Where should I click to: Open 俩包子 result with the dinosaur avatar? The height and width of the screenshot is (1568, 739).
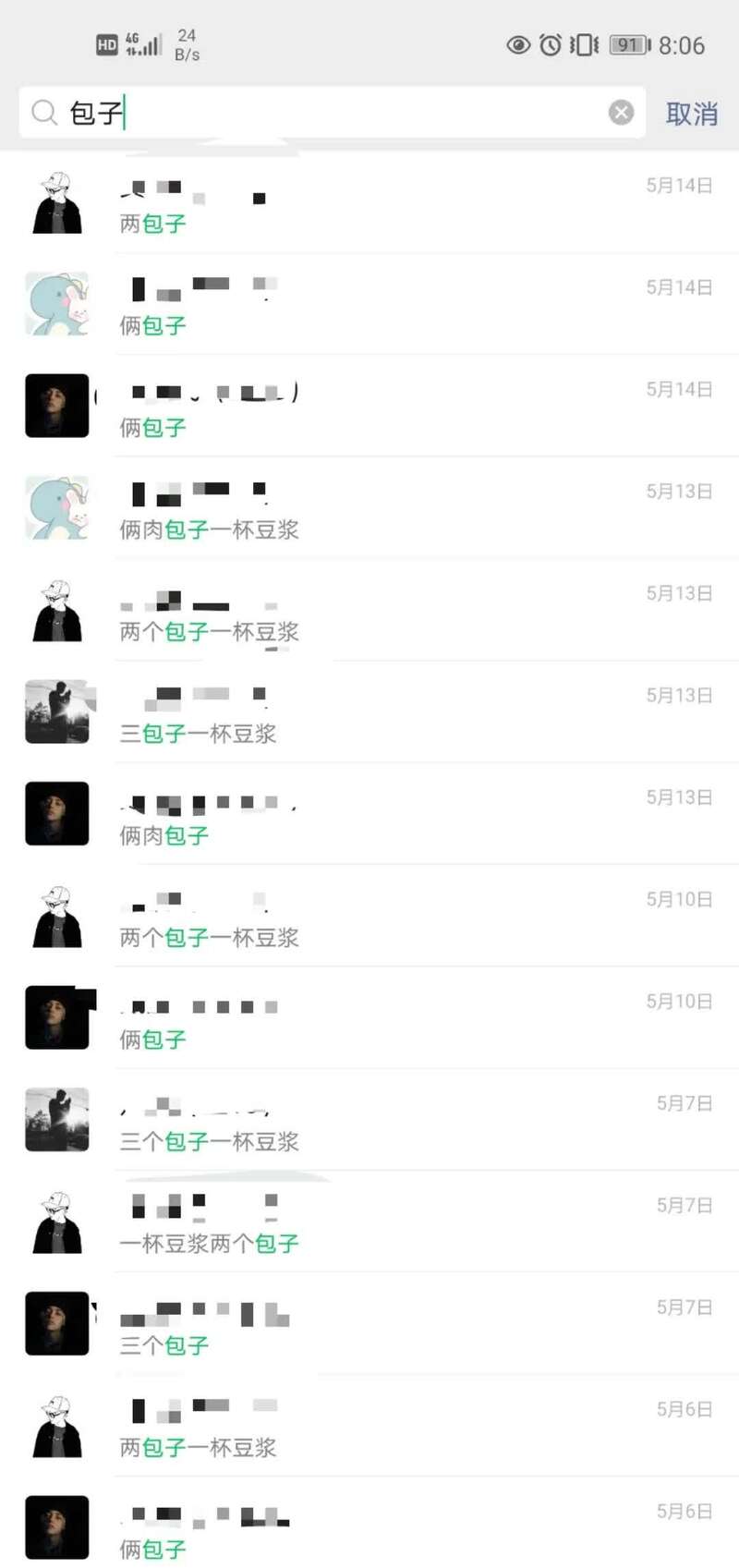[x=369, y=305]
